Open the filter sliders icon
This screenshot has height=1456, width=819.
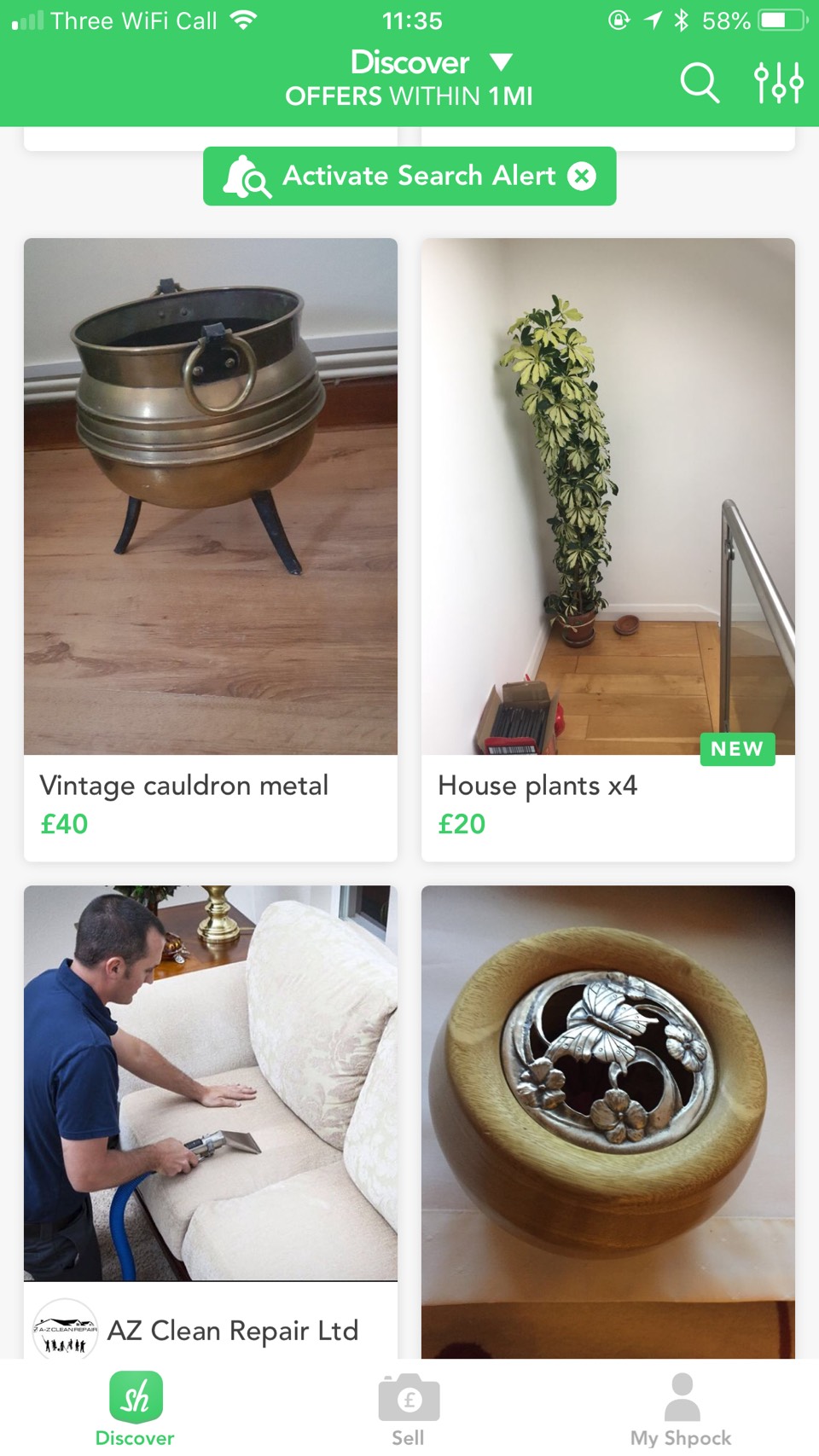778,83
